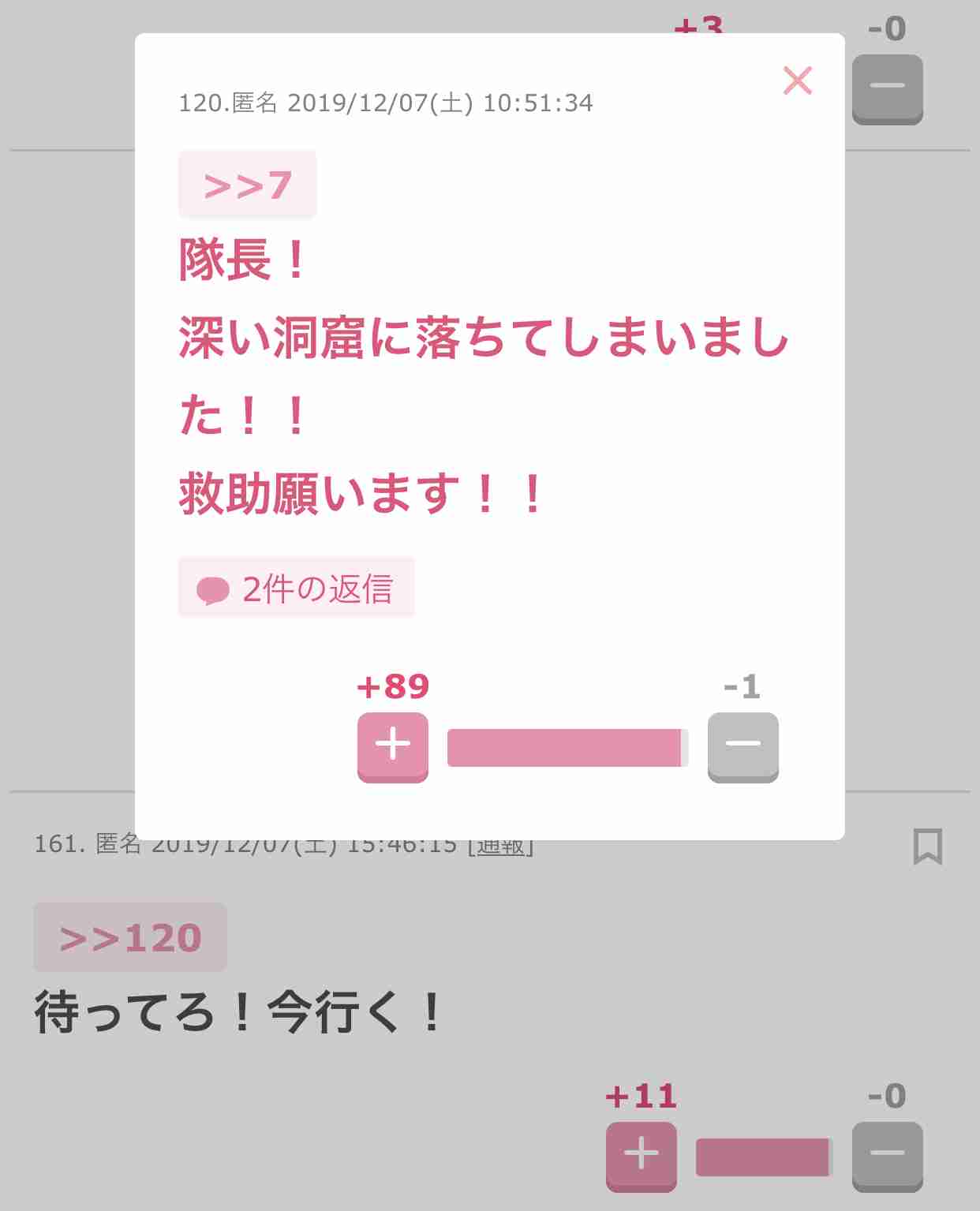
Task: Open the >>7 quoted comment link
Action: tap(247, 185)
